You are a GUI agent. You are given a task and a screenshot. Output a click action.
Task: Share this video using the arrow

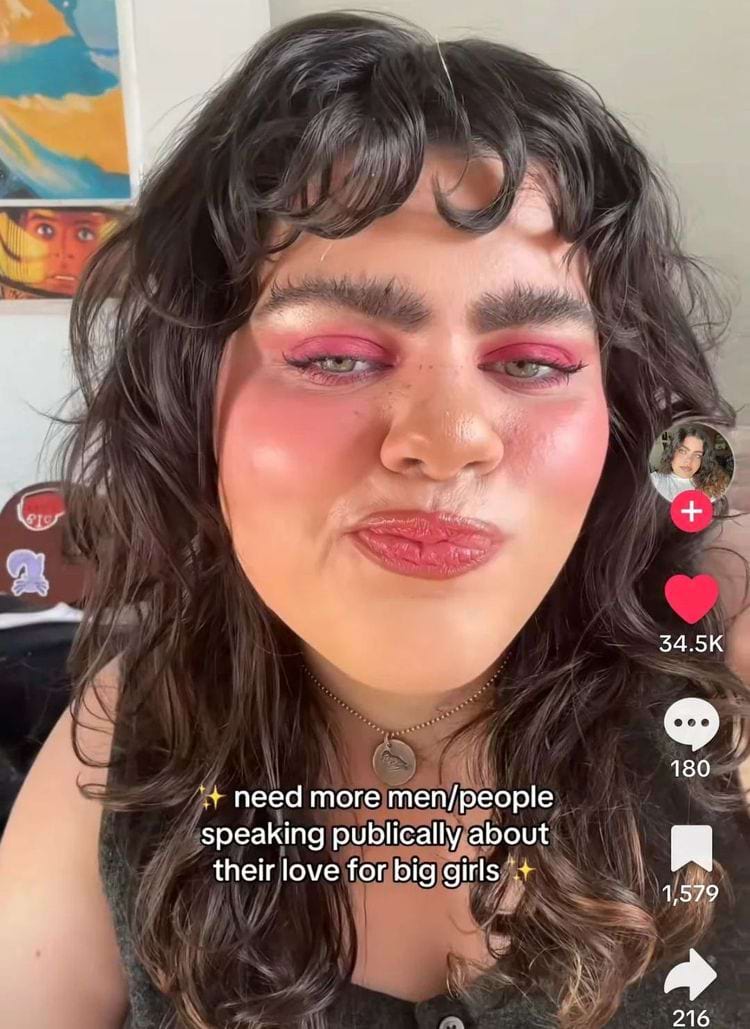pos(691,974)
